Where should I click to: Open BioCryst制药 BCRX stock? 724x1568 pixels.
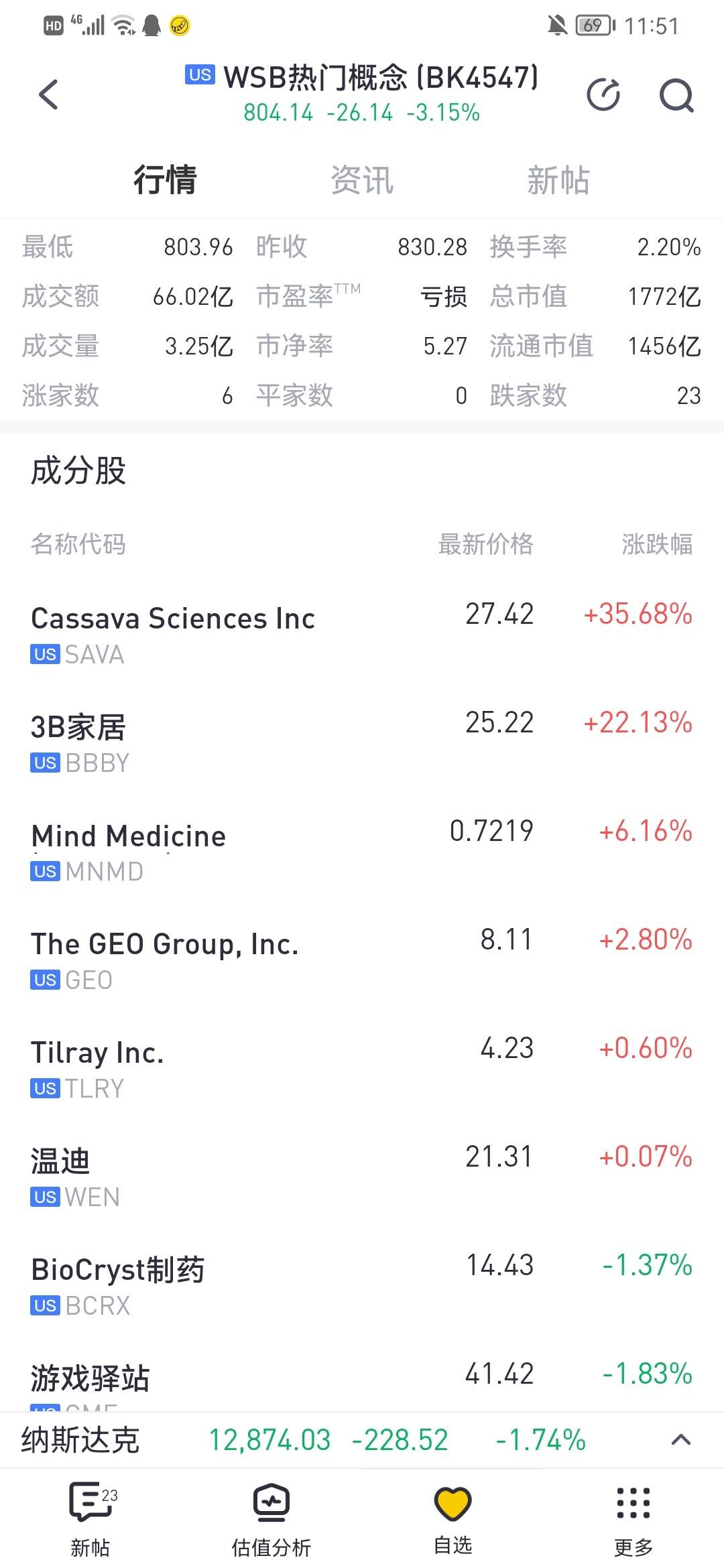pyautogui.click(x=362, y=1285)
